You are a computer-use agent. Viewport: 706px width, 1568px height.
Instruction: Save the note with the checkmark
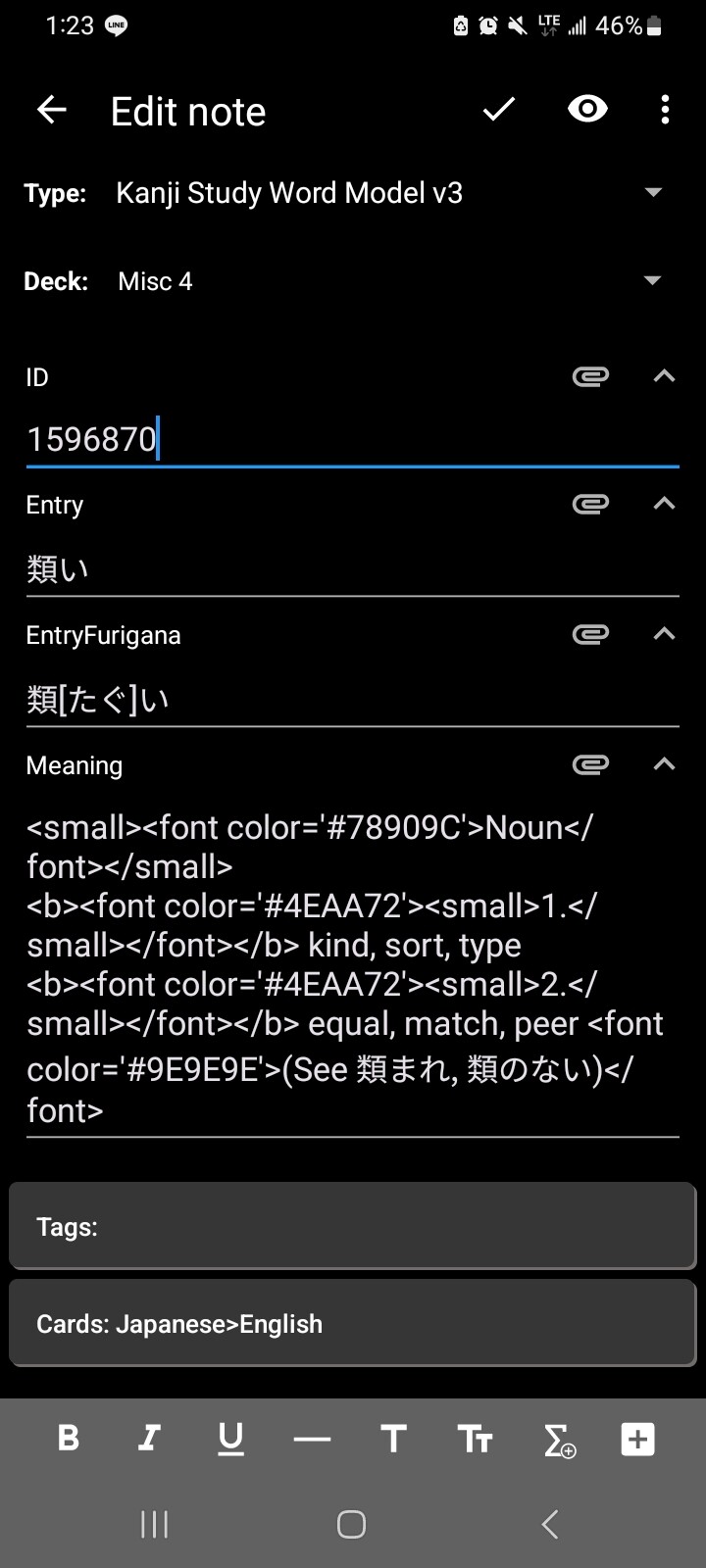point(499,110)
